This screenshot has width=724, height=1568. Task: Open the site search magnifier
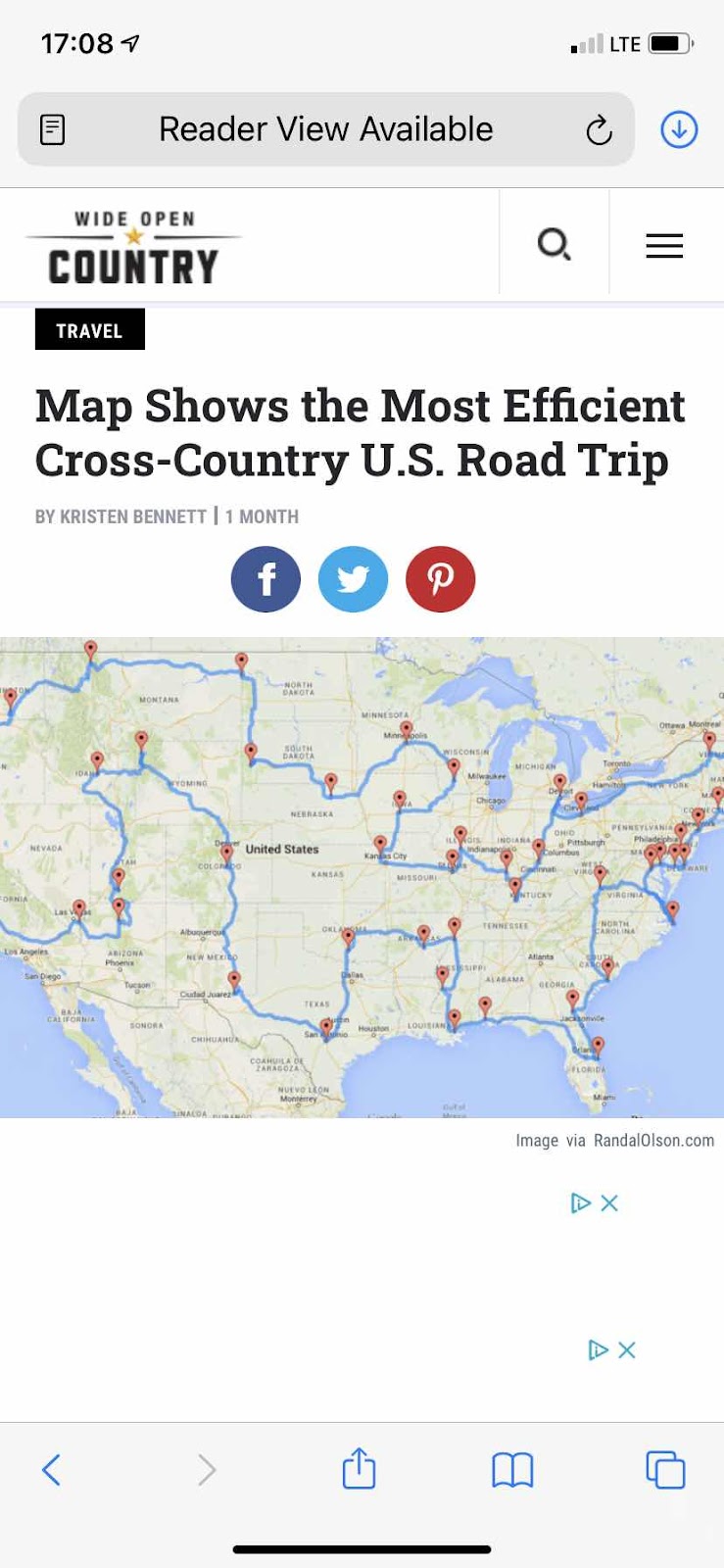[x=554, y=244]
